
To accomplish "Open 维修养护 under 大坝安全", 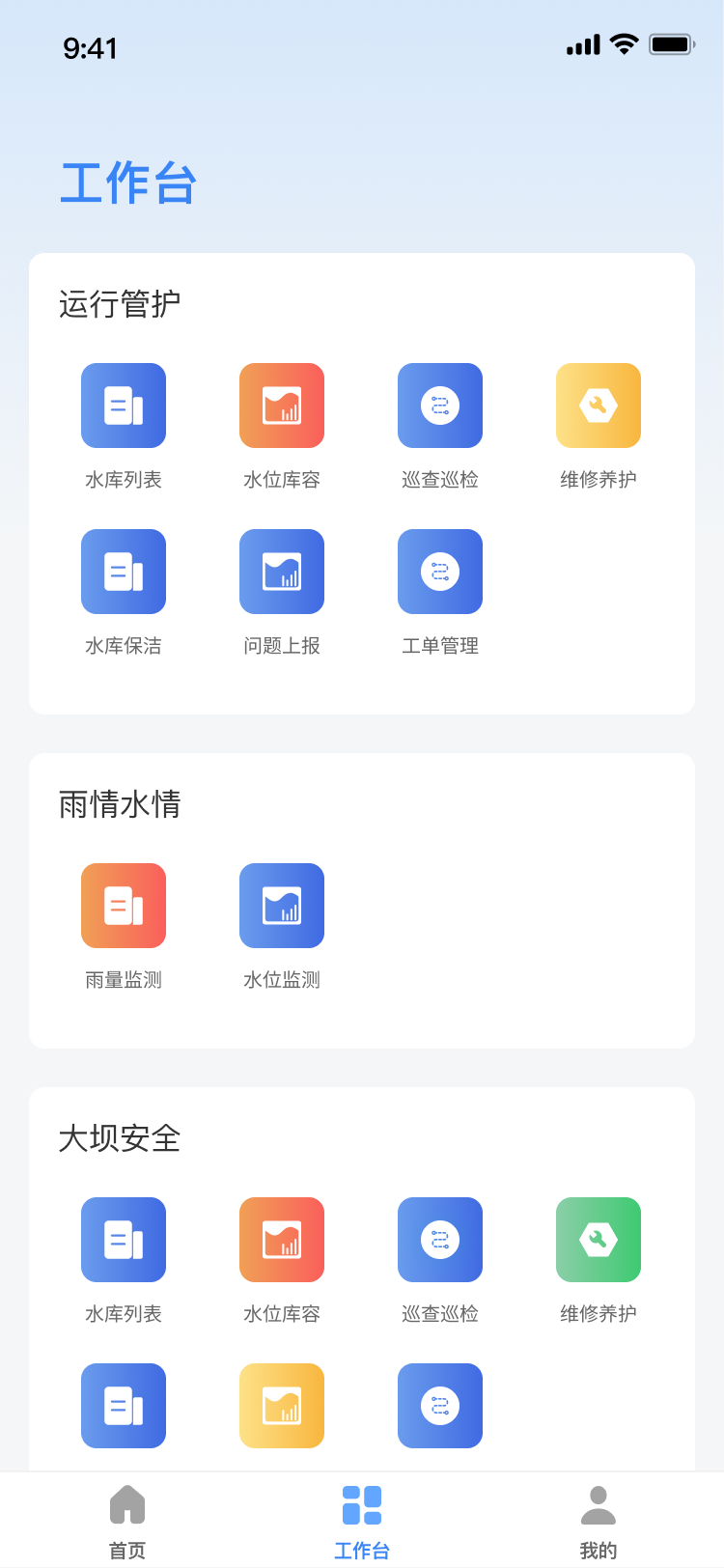I will tap(599, 1240).
